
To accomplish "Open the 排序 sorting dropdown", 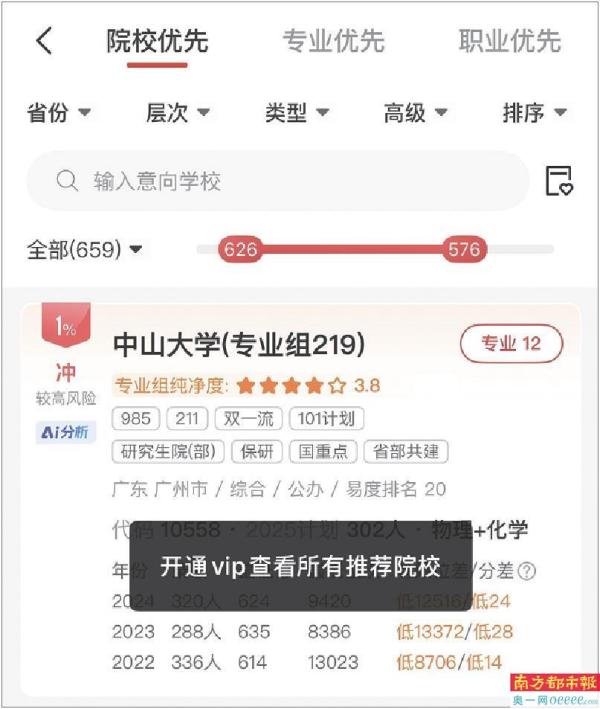I will pos(534,113).
